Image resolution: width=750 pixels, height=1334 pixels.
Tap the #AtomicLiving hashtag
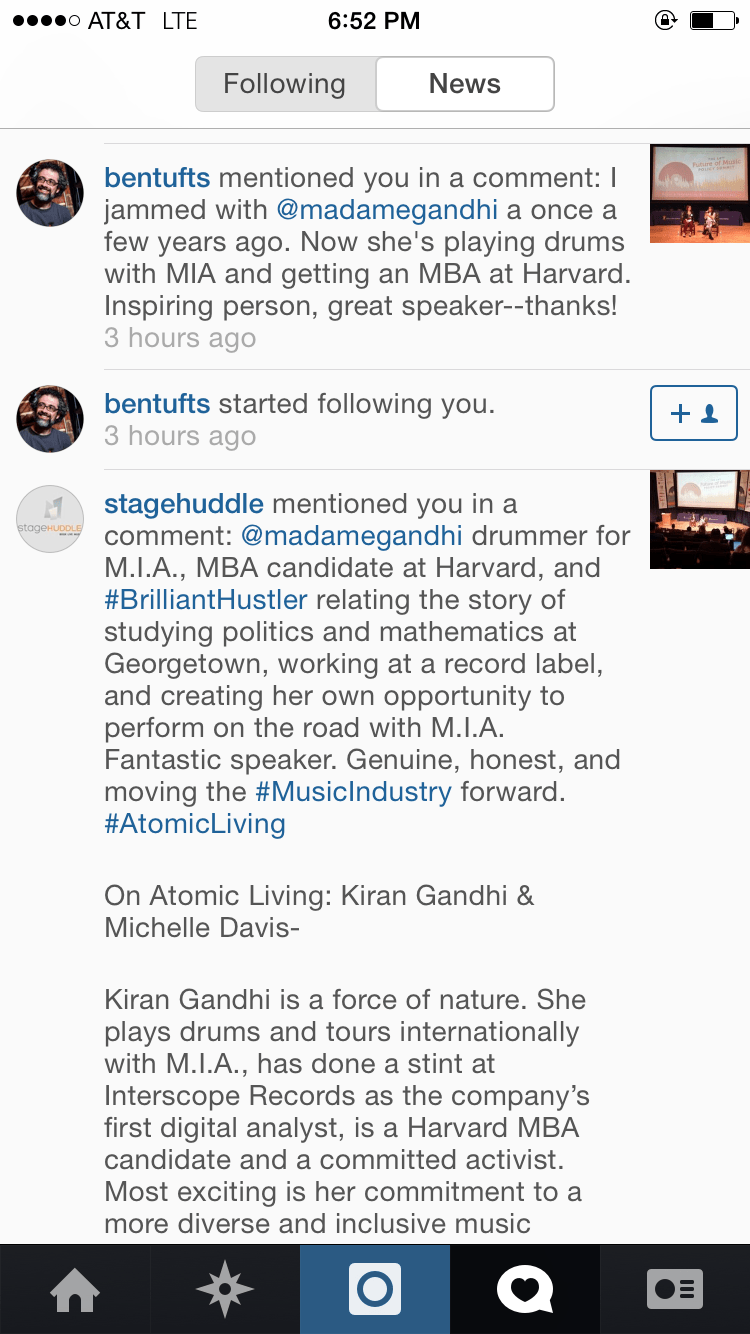195,824
